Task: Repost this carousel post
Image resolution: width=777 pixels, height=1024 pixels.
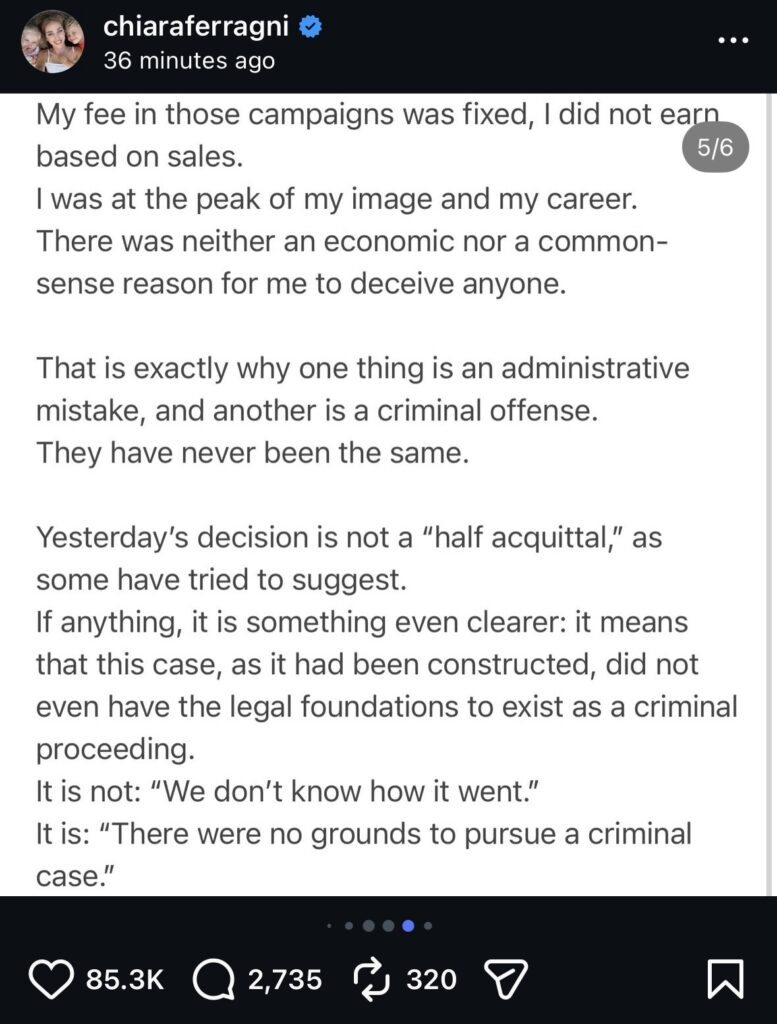Action: coord(372,979)
